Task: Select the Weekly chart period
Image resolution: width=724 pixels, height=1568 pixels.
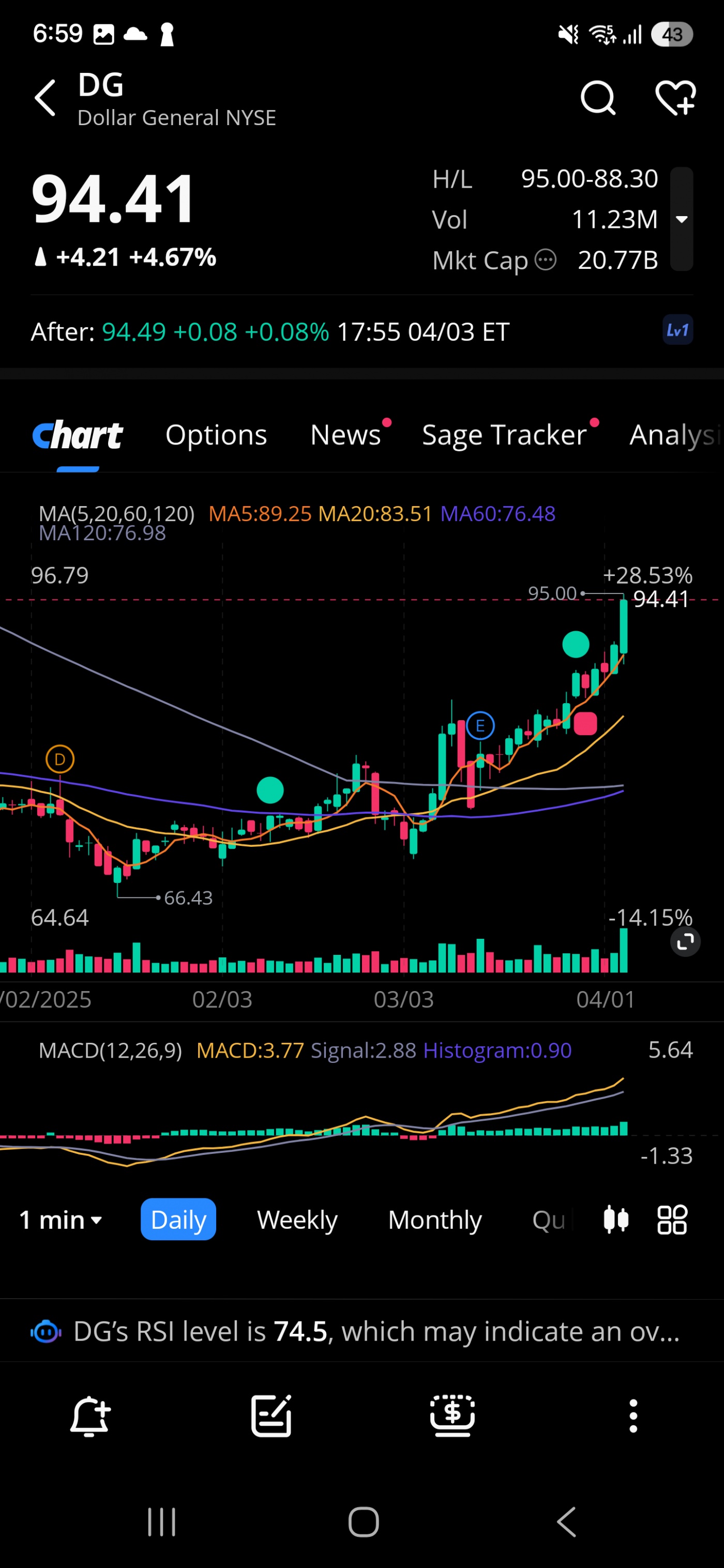Action: click(297, 1219)
